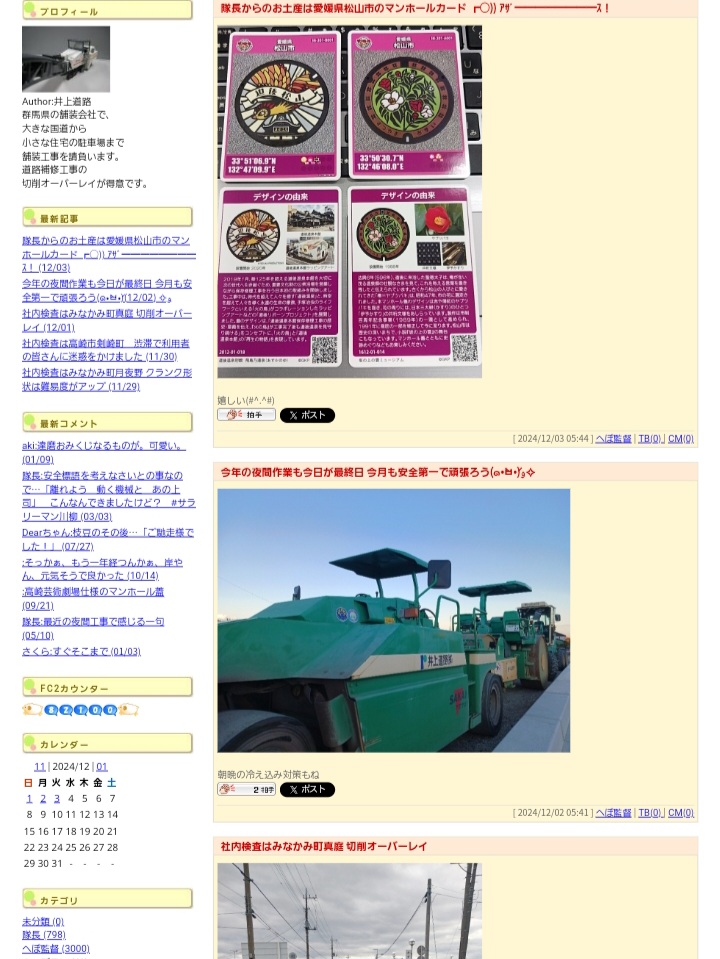Open recent article 社内検査はみなかみ町真庭 (12/01)

[x=107, y=320]
